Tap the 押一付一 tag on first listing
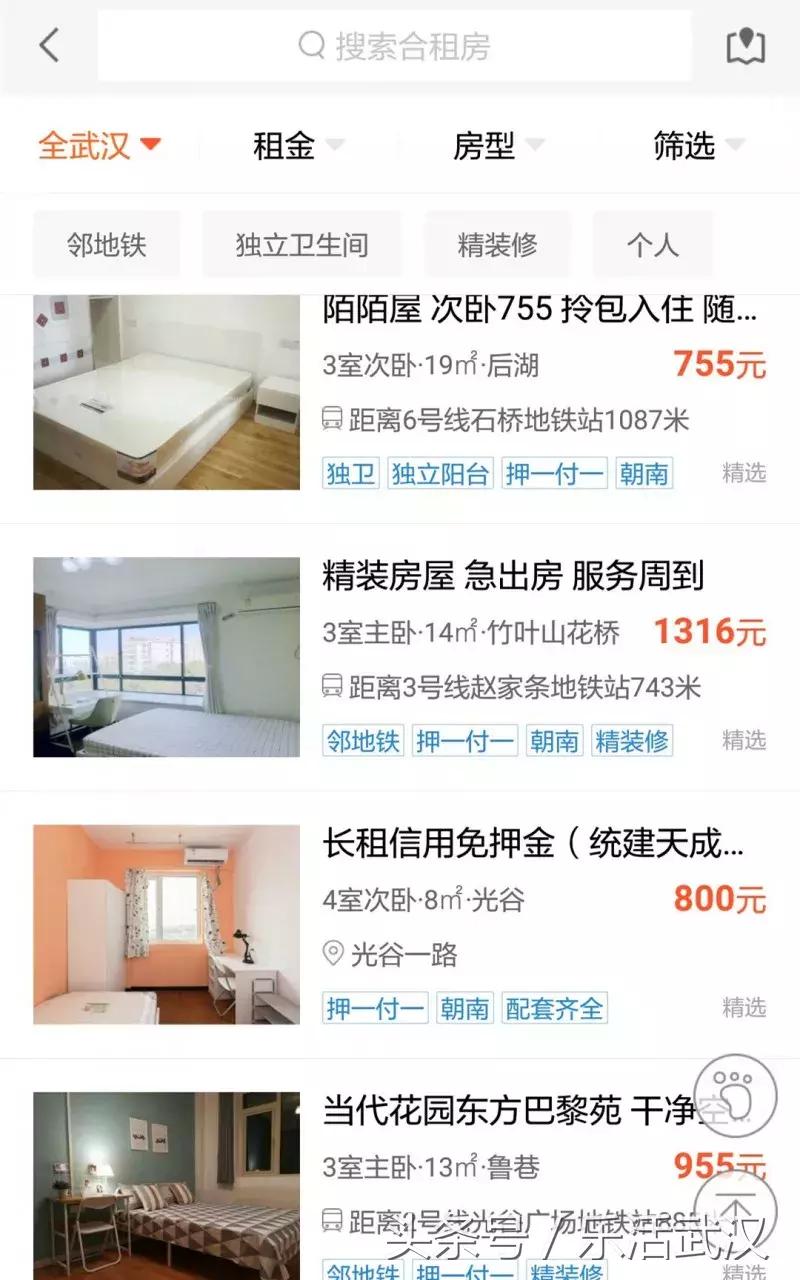 click(556, 474)
